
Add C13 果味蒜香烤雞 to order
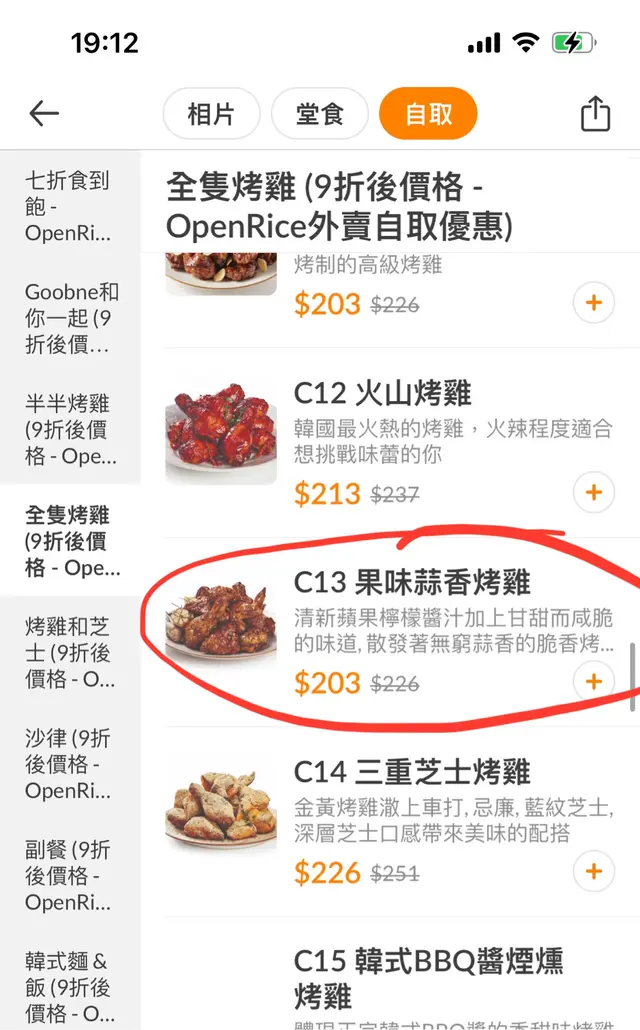[594, 681]
